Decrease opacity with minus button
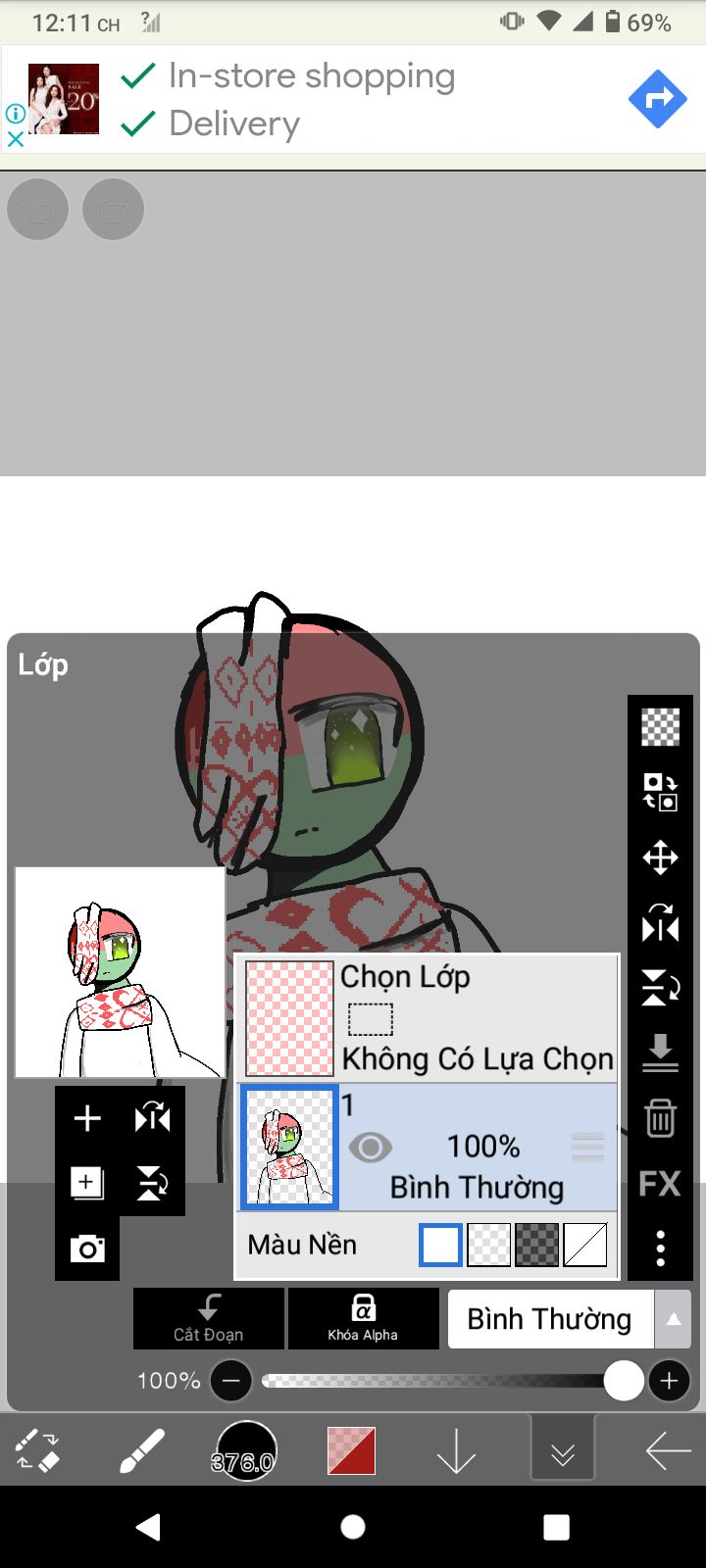706x1568 pixels. coord(231,1381)
